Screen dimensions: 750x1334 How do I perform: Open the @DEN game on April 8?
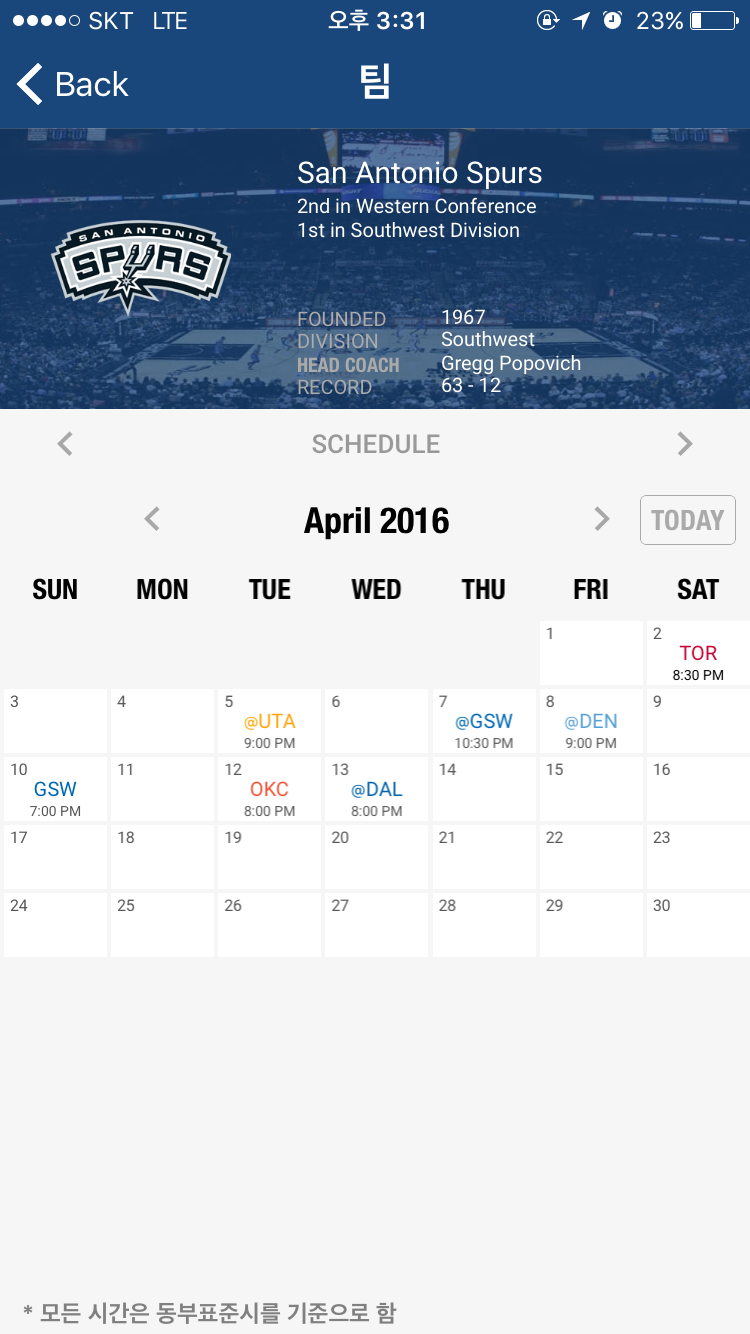coord(591,721)
